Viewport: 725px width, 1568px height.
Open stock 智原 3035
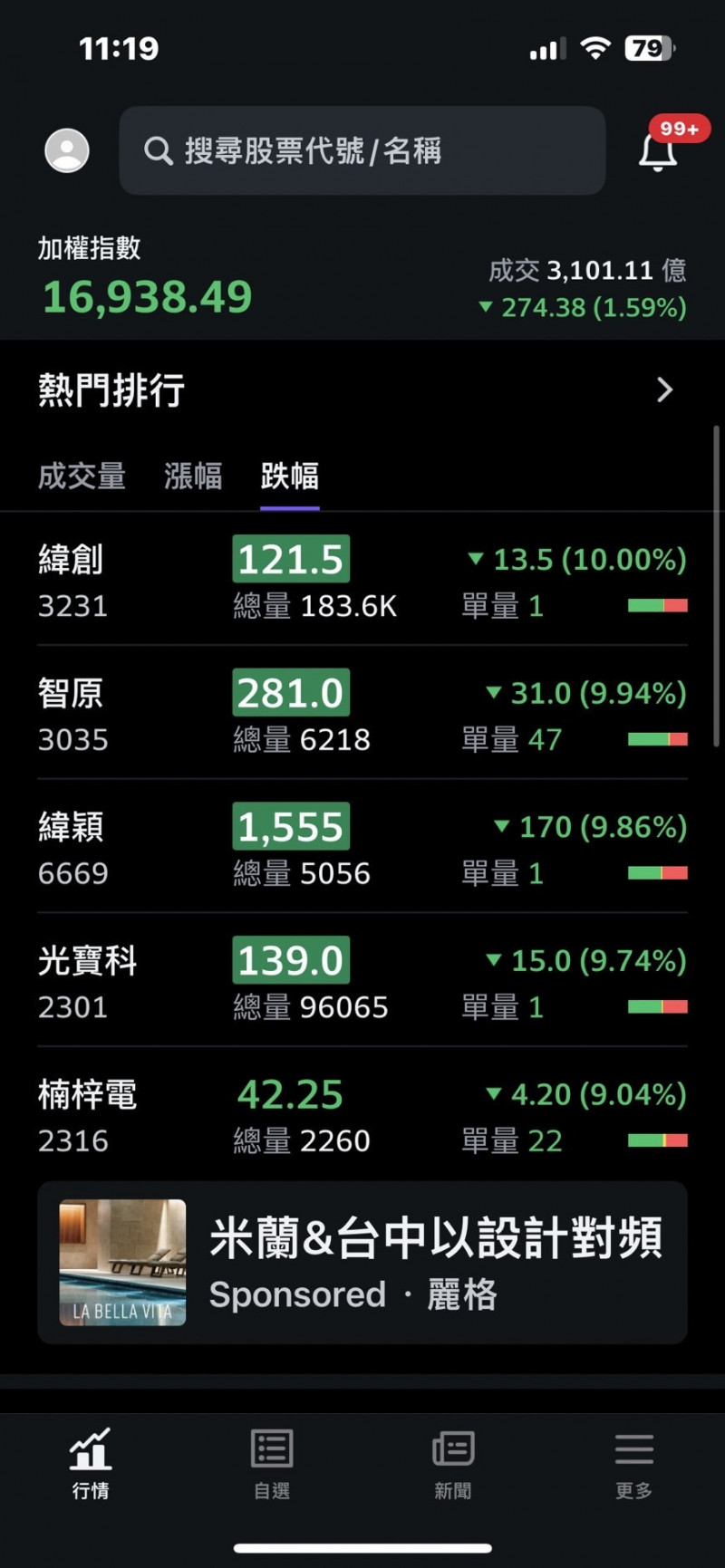(x=362, y=713)
